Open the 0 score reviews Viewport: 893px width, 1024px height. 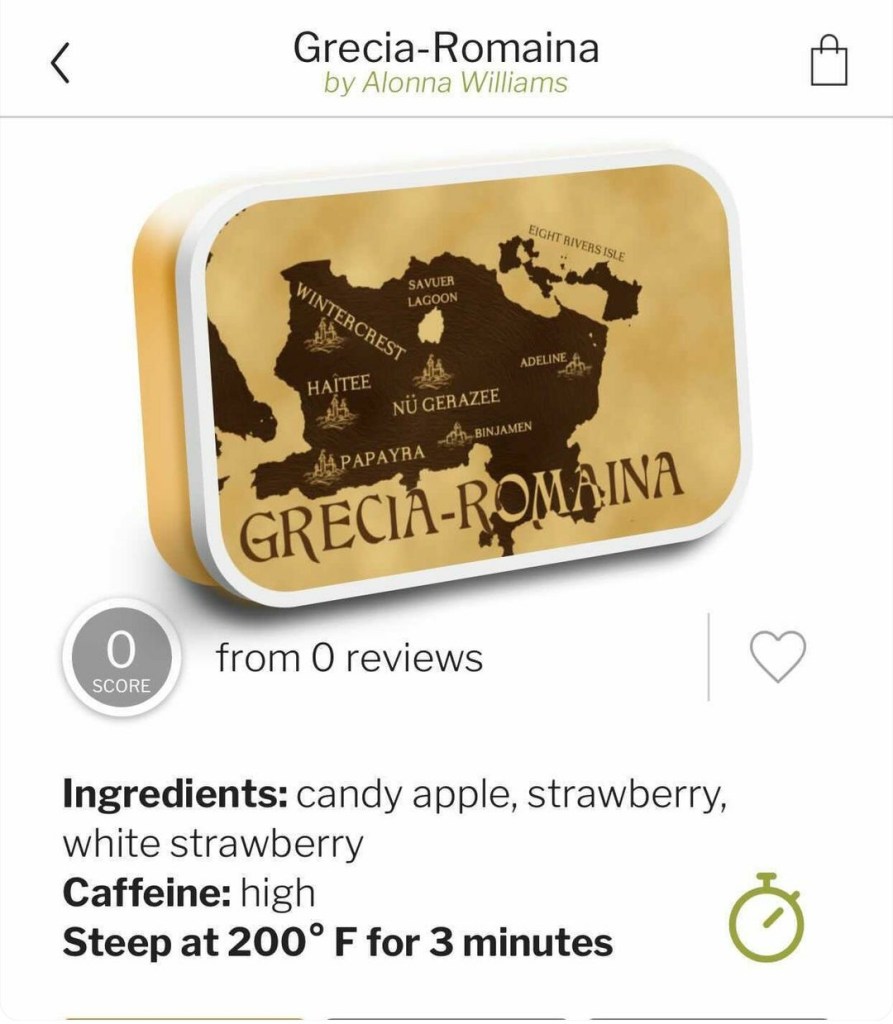(x=121, y=658)
